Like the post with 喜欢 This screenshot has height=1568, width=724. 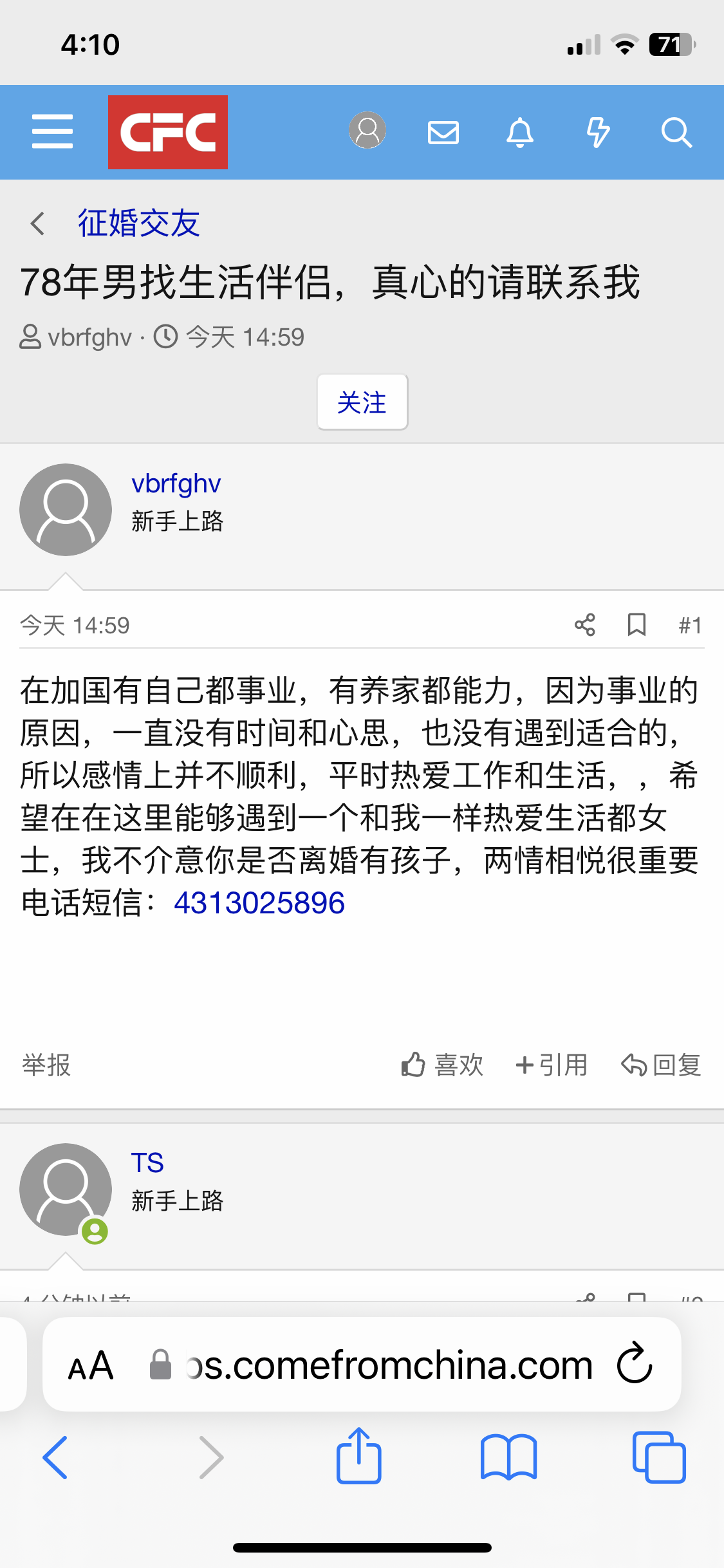442,1065
